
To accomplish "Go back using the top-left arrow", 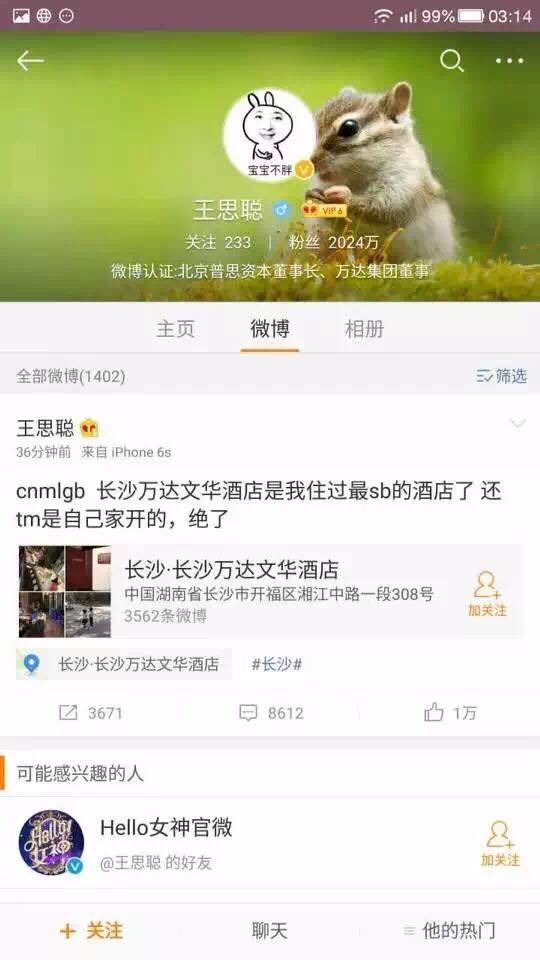I will pyautogui.click(x=30, y=61).
